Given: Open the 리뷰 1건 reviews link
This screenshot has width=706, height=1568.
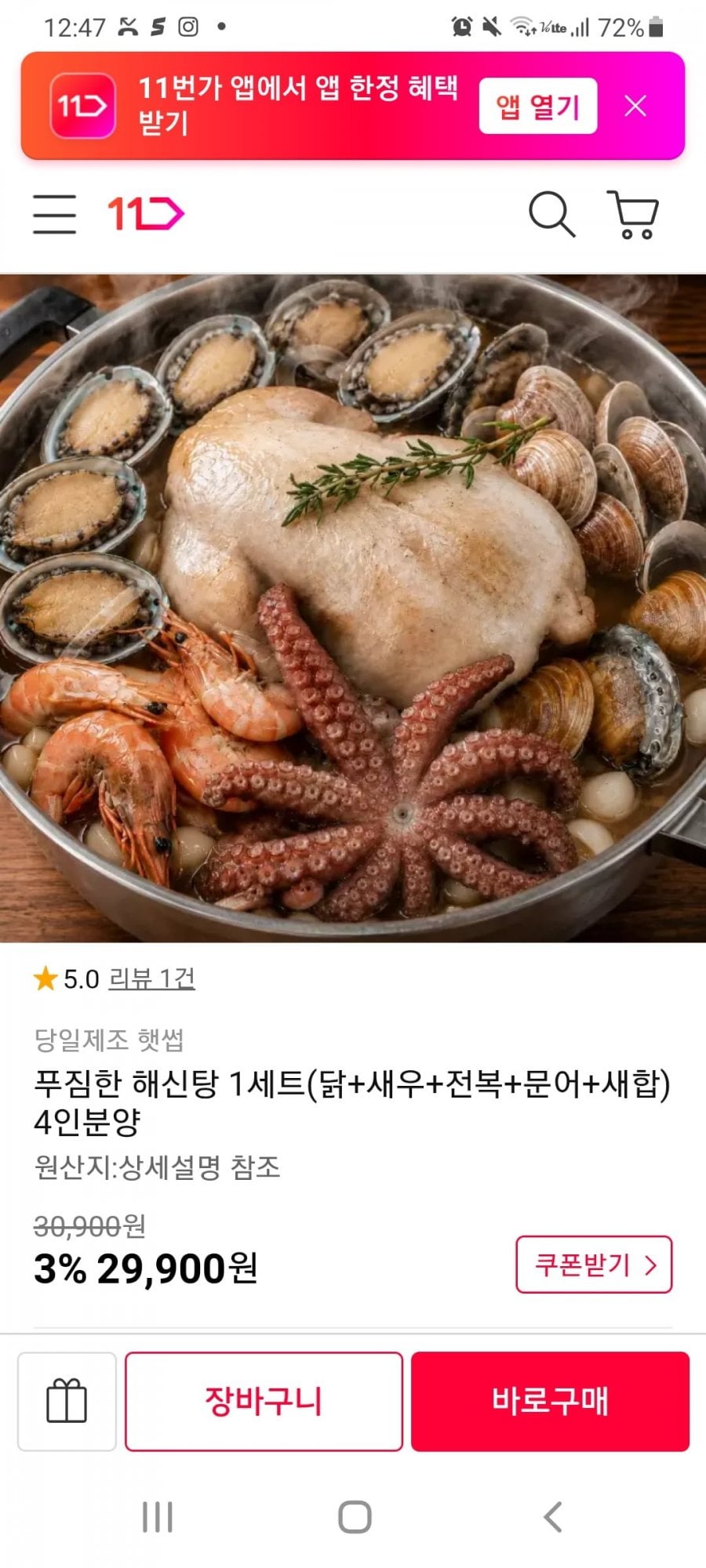Looking at the screenshot, I should pyautogui.click(x=151, y=978).
